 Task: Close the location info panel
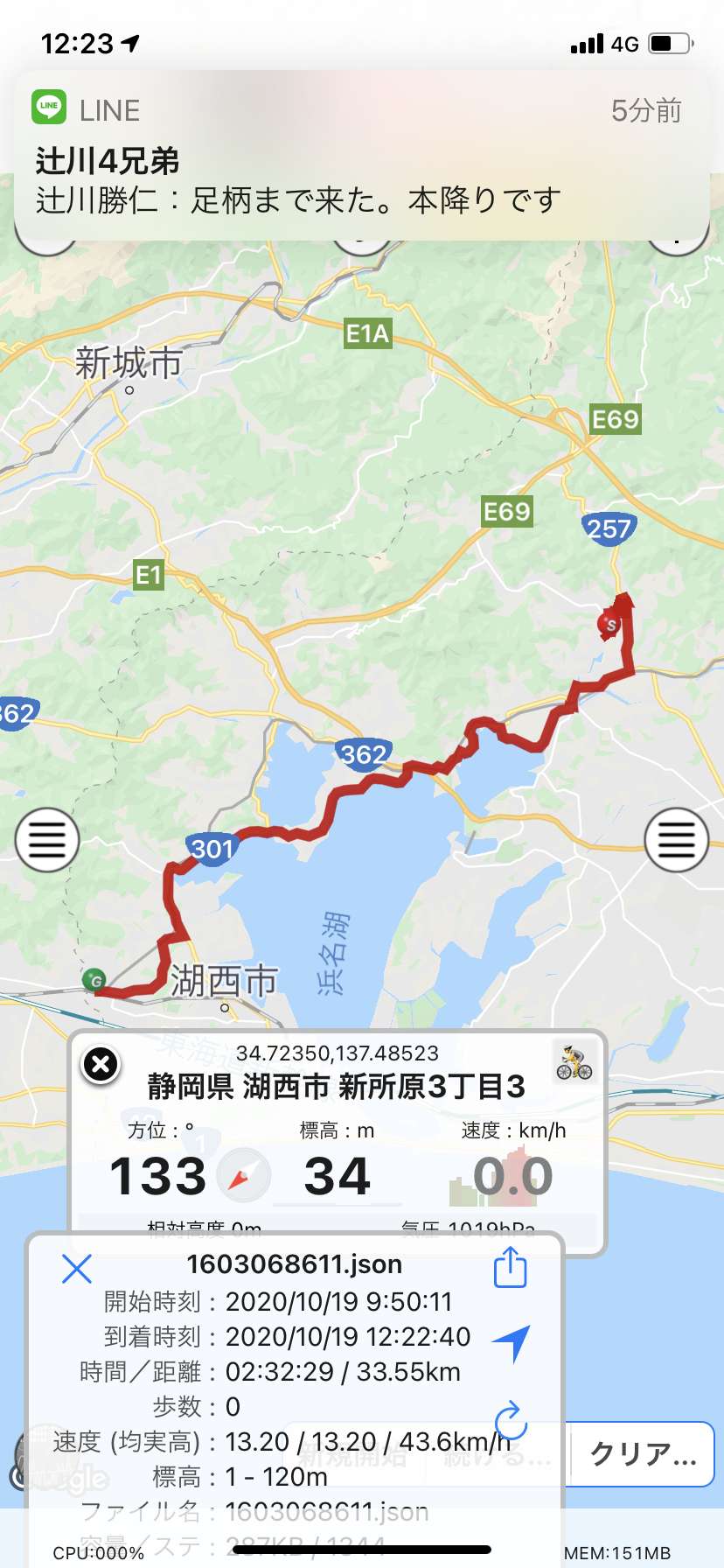point(101,1065)
